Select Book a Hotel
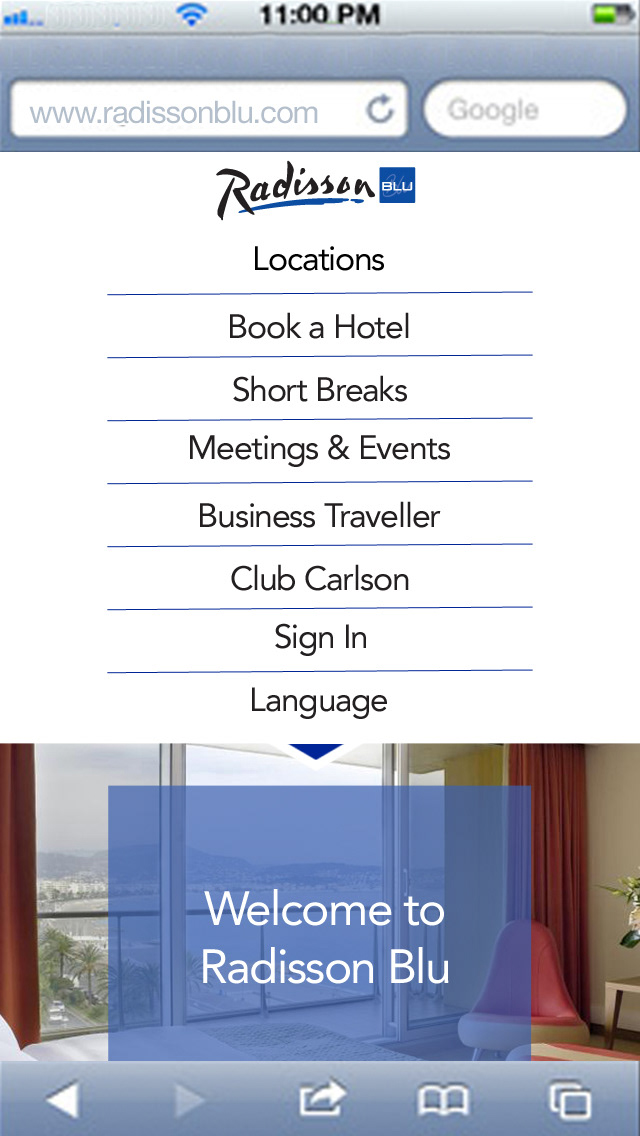 click(x=319, y=327)
